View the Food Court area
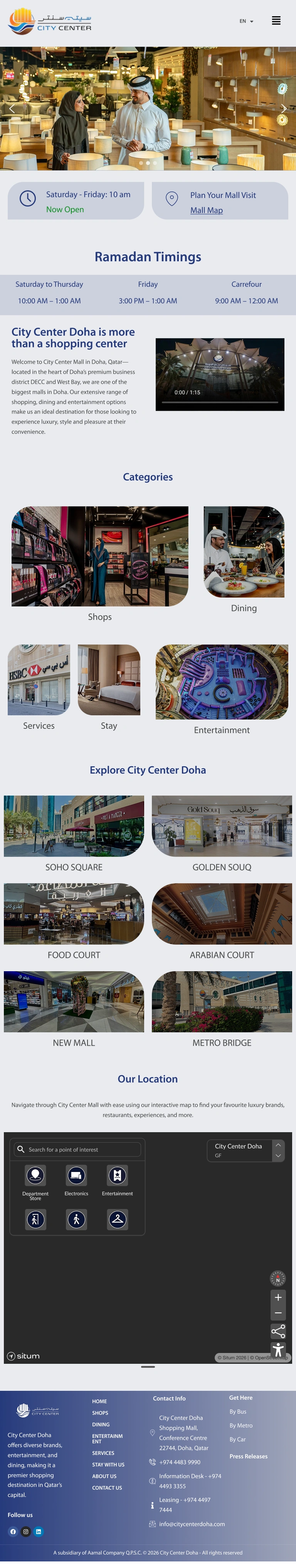This screenshot has width=296, height=1568. coord(74,914)
